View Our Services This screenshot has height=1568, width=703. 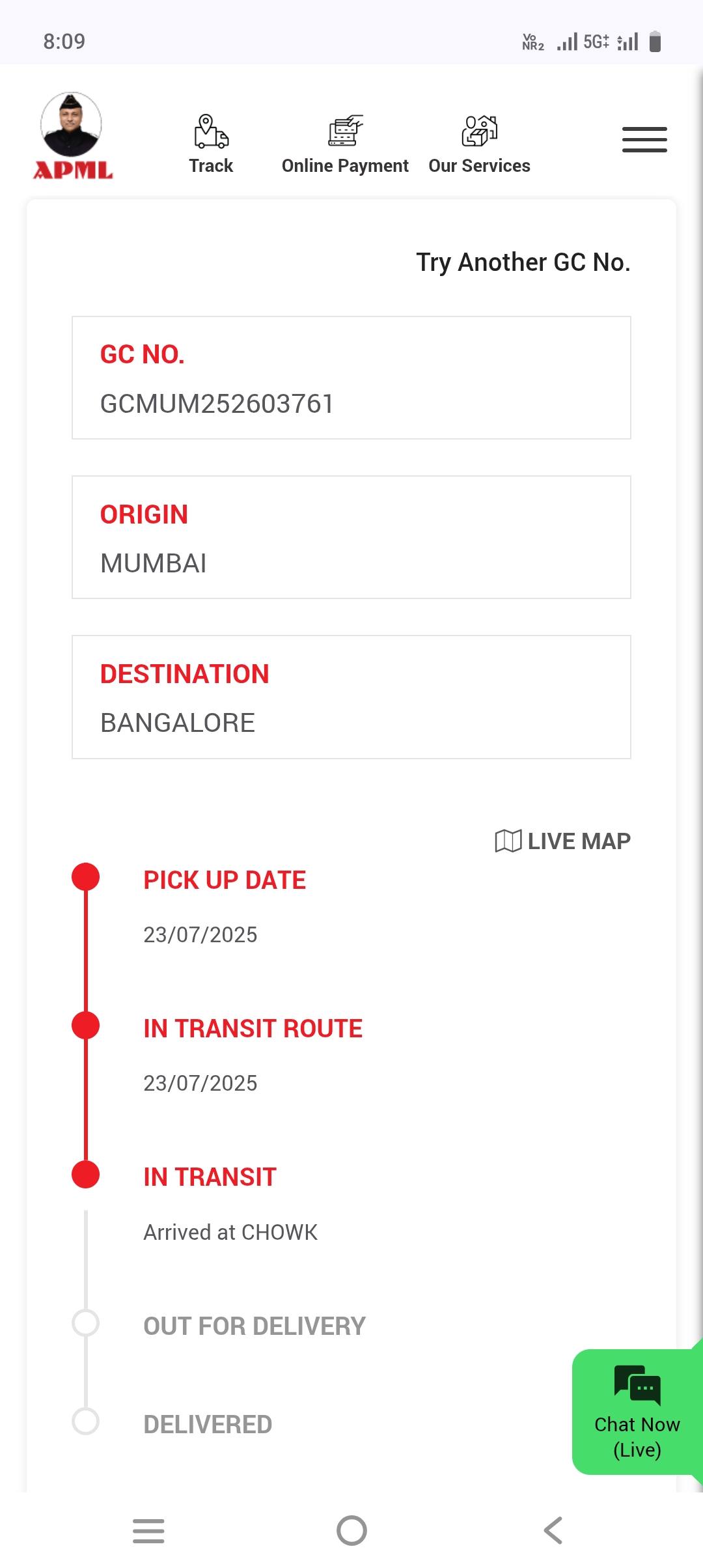click(x=479, y=145)
